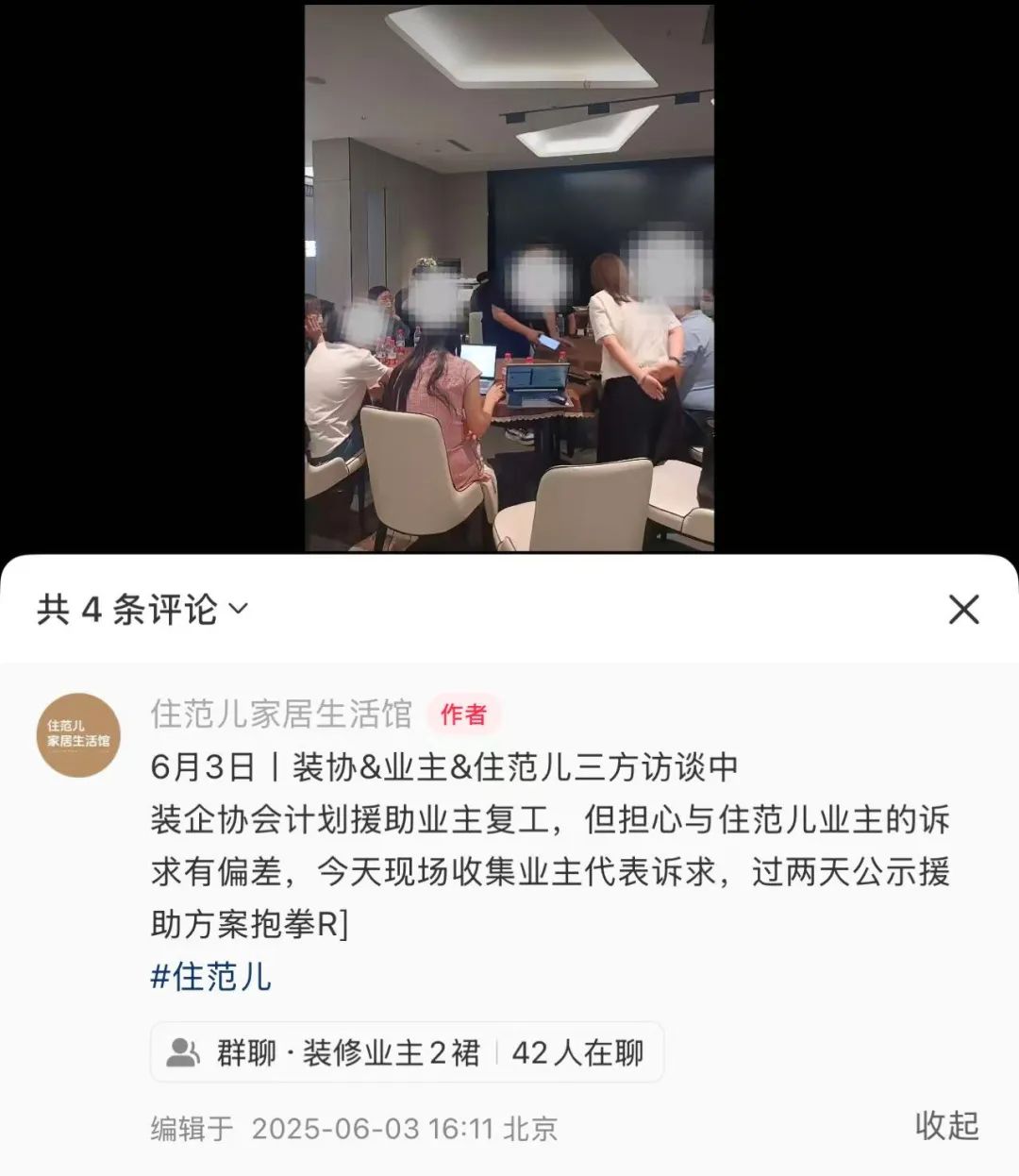1019x1176 pixels.
Task: Tap the 住范儿家居生活馆 author name
Action: pos(281,714)
